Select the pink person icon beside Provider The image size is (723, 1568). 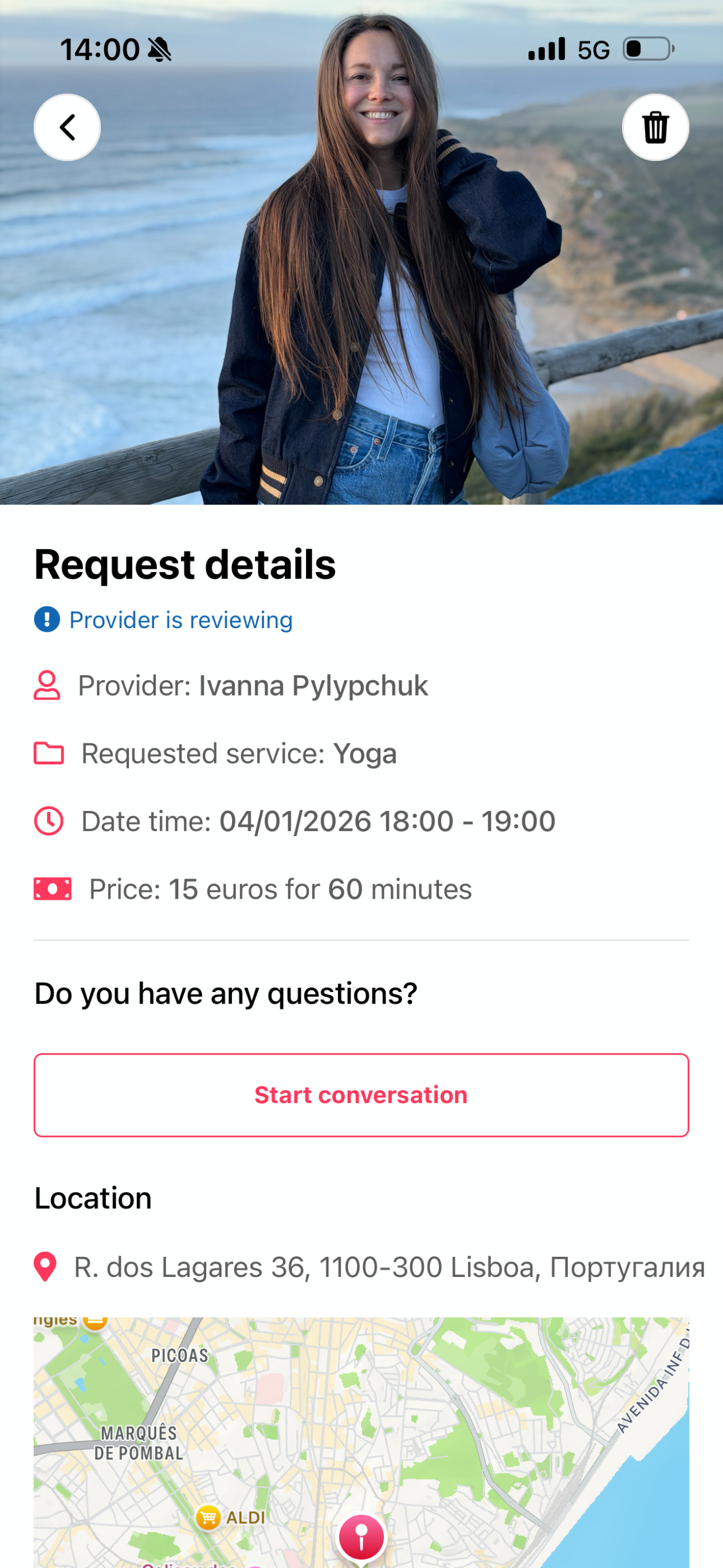[48, 685]
